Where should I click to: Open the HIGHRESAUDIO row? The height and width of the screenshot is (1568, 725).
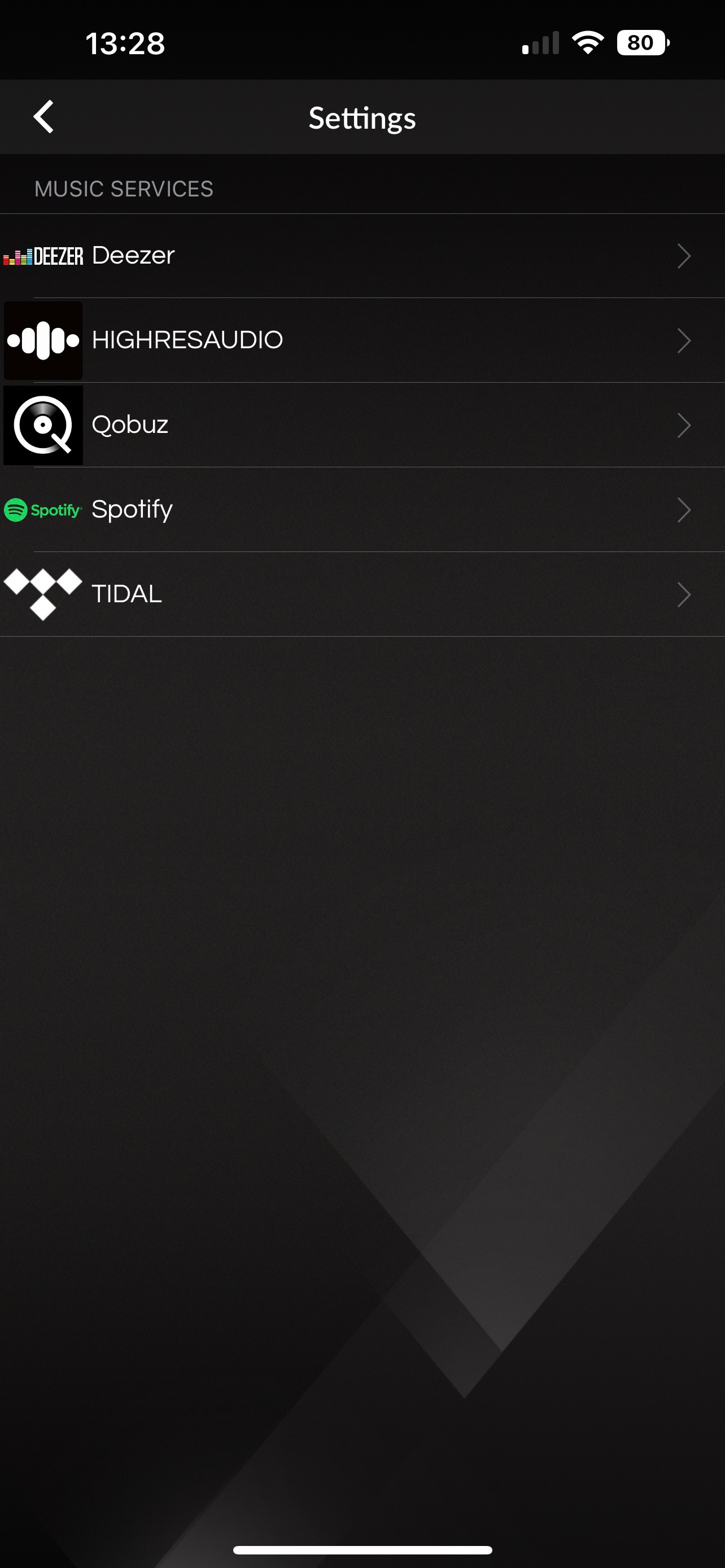(x=362, y=340)
